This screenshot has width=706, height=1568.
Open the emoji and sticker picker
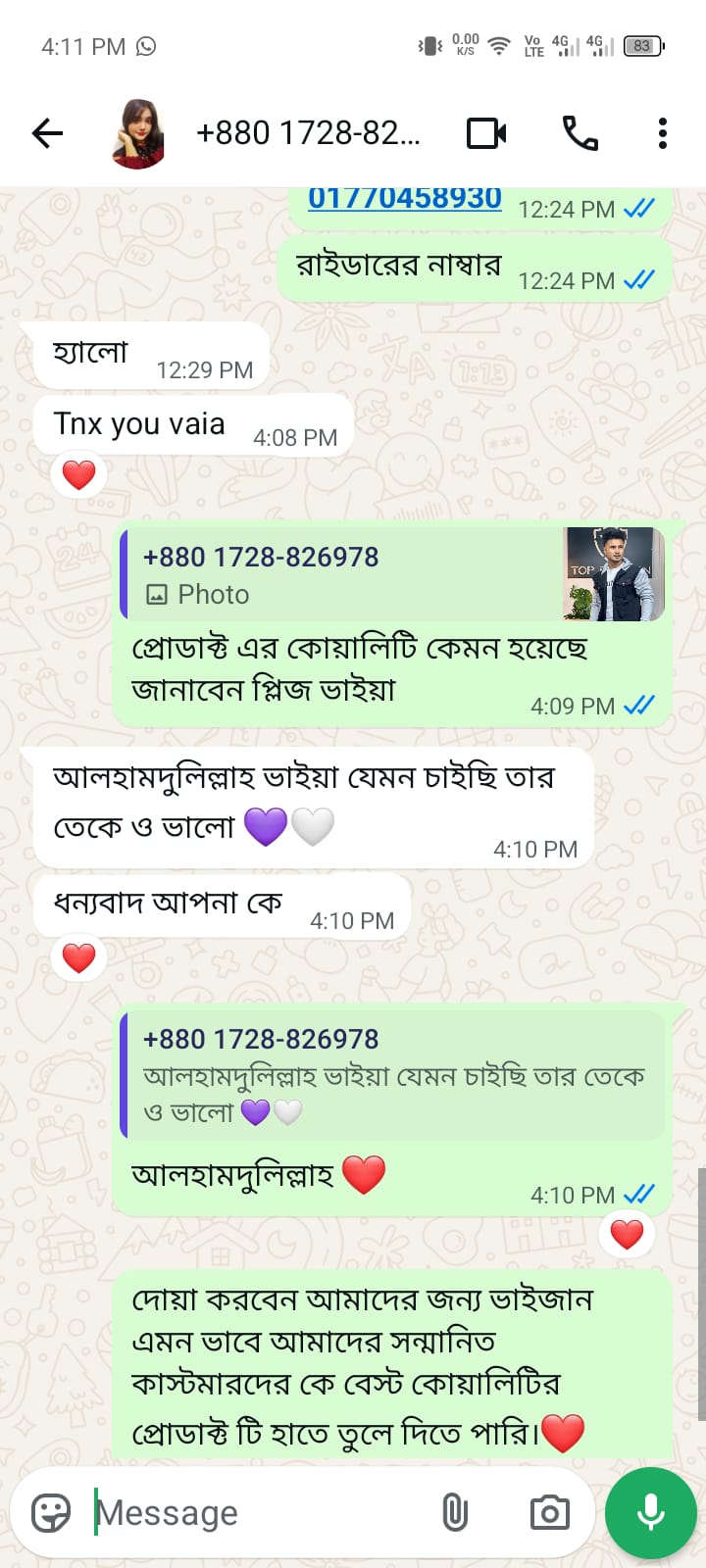(51, 1512)
